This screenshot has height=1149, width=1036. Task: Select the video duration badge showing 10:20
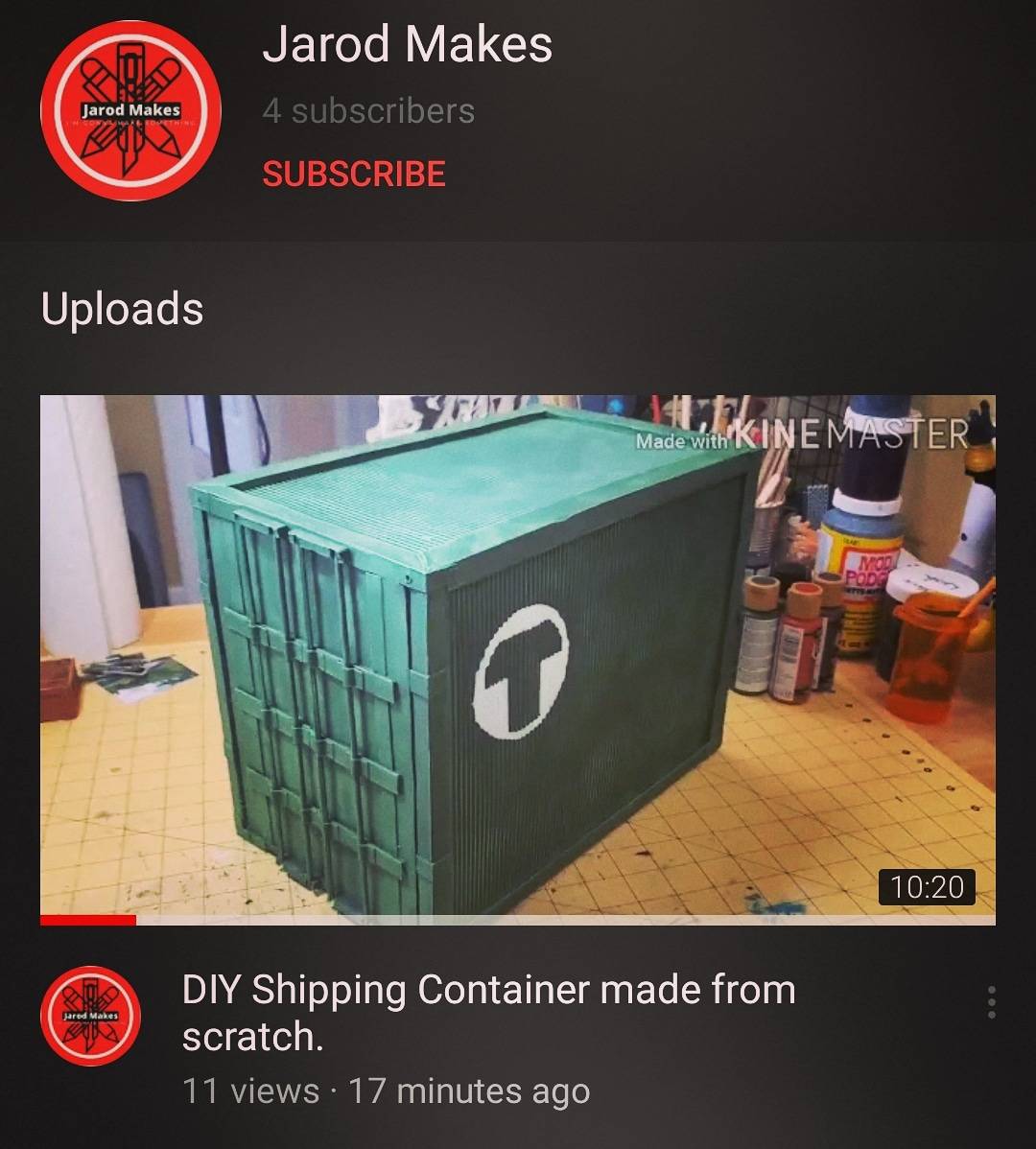tap(926, 889)
